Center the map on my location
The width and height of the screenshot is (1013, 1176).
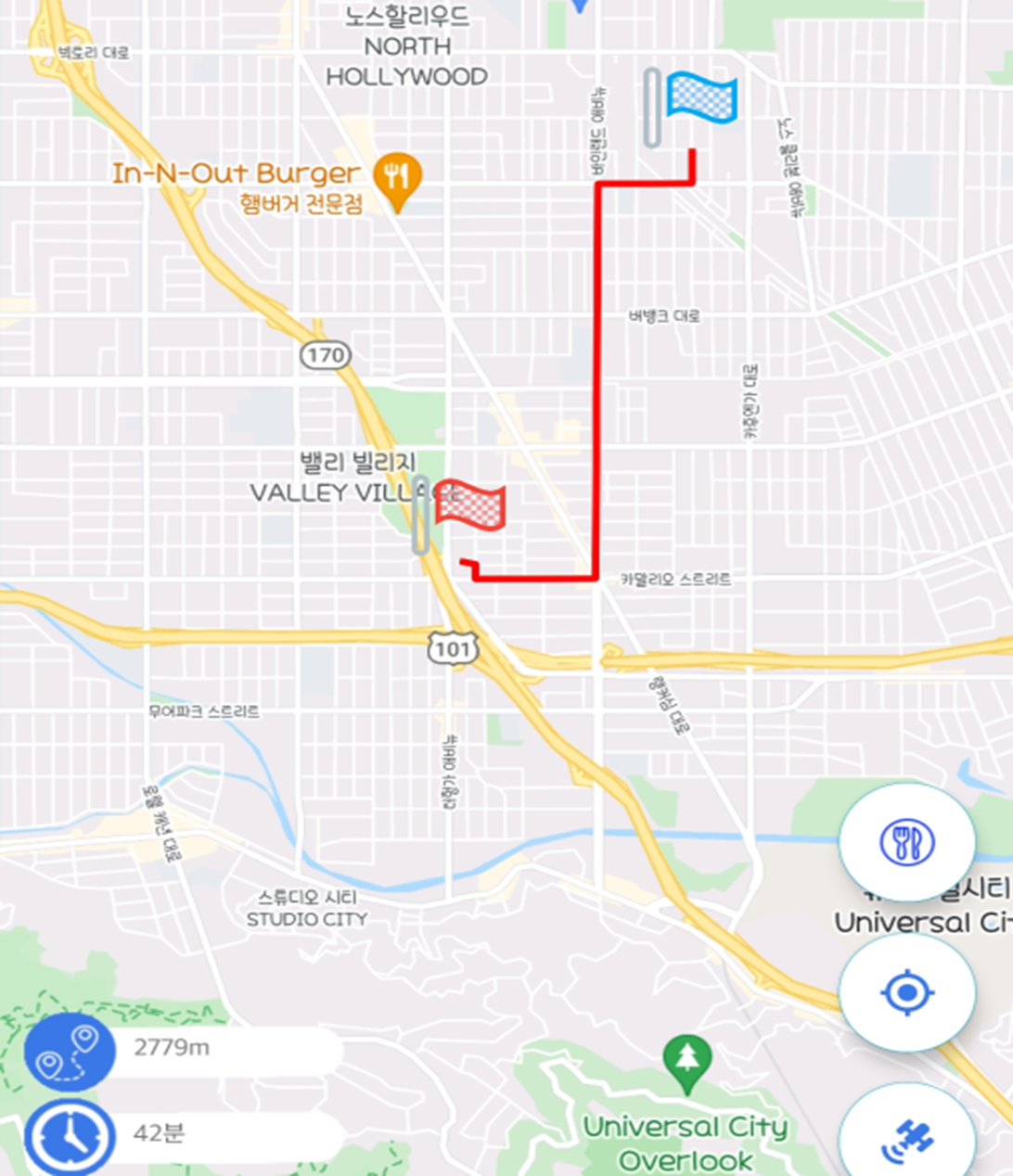pyautogui.click(x=906, y=993)
